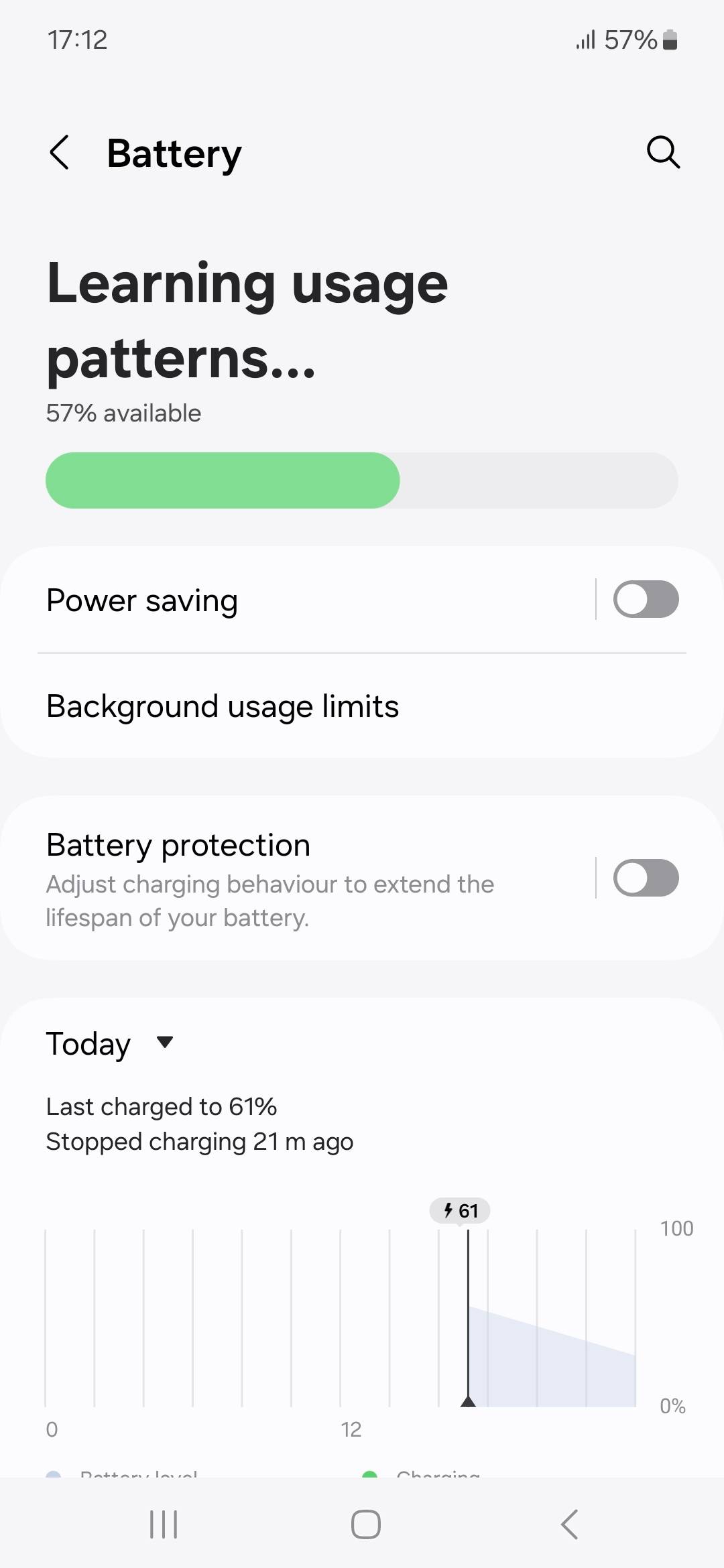724x1568 pixels.
Task: Tap the Recents button in the navigation bar
Action: (163, 1524)
